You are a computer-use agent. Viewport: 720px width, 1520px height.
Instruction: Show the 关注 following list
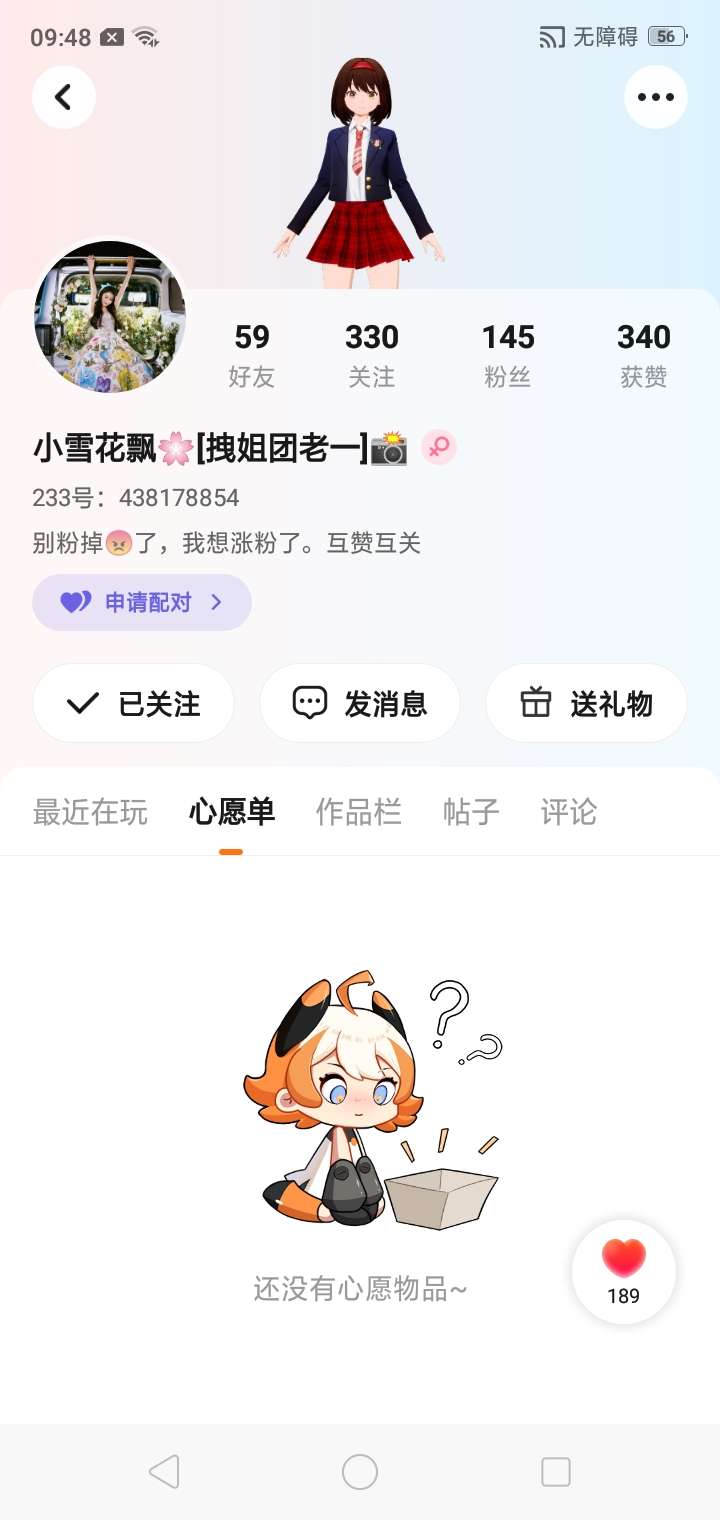(x=372, y=354)
